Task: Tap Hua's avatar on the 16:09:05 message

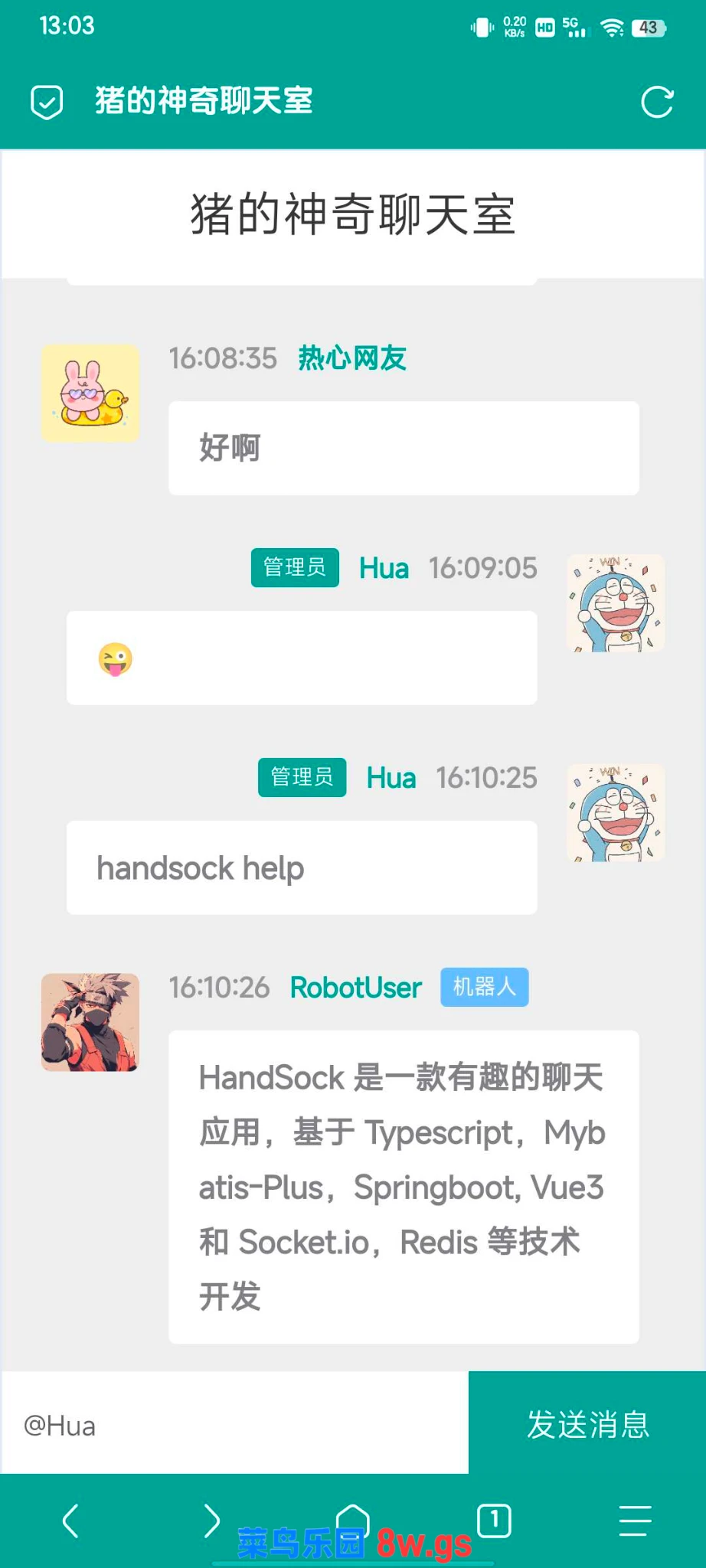Action: [616, 603]
